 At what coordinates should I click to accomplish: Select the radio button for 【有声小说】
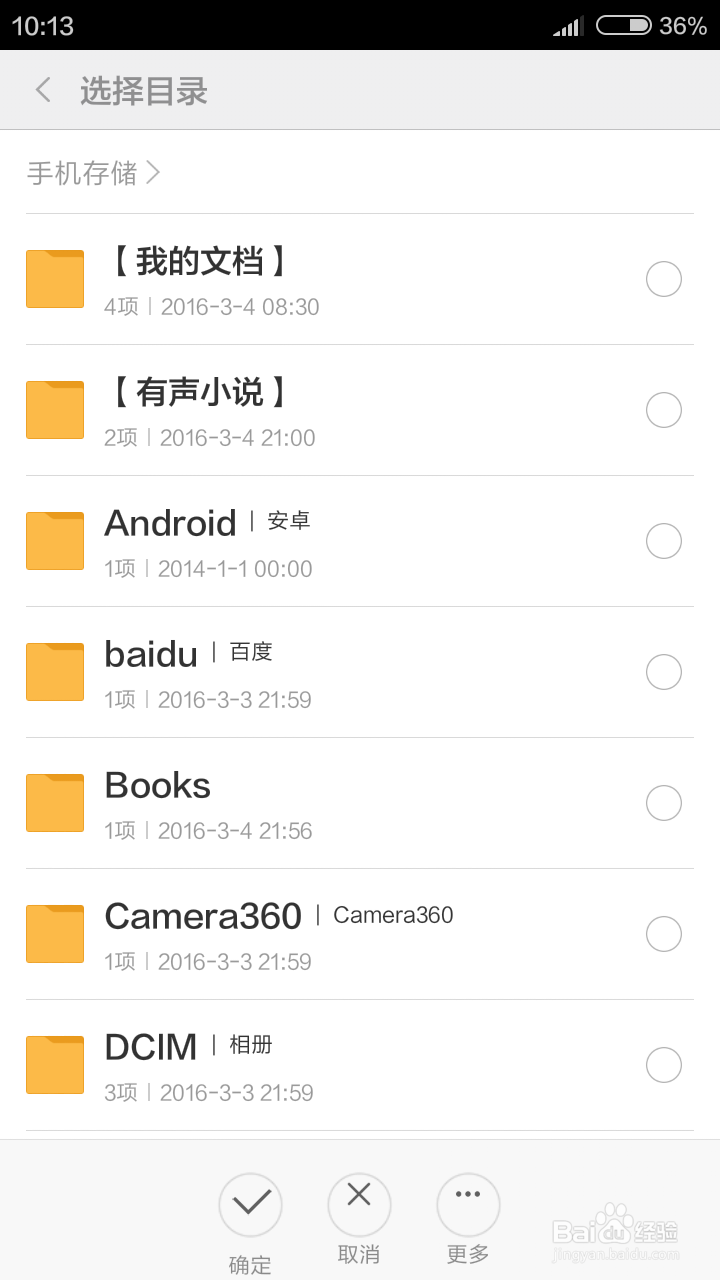tap(664, 410)
